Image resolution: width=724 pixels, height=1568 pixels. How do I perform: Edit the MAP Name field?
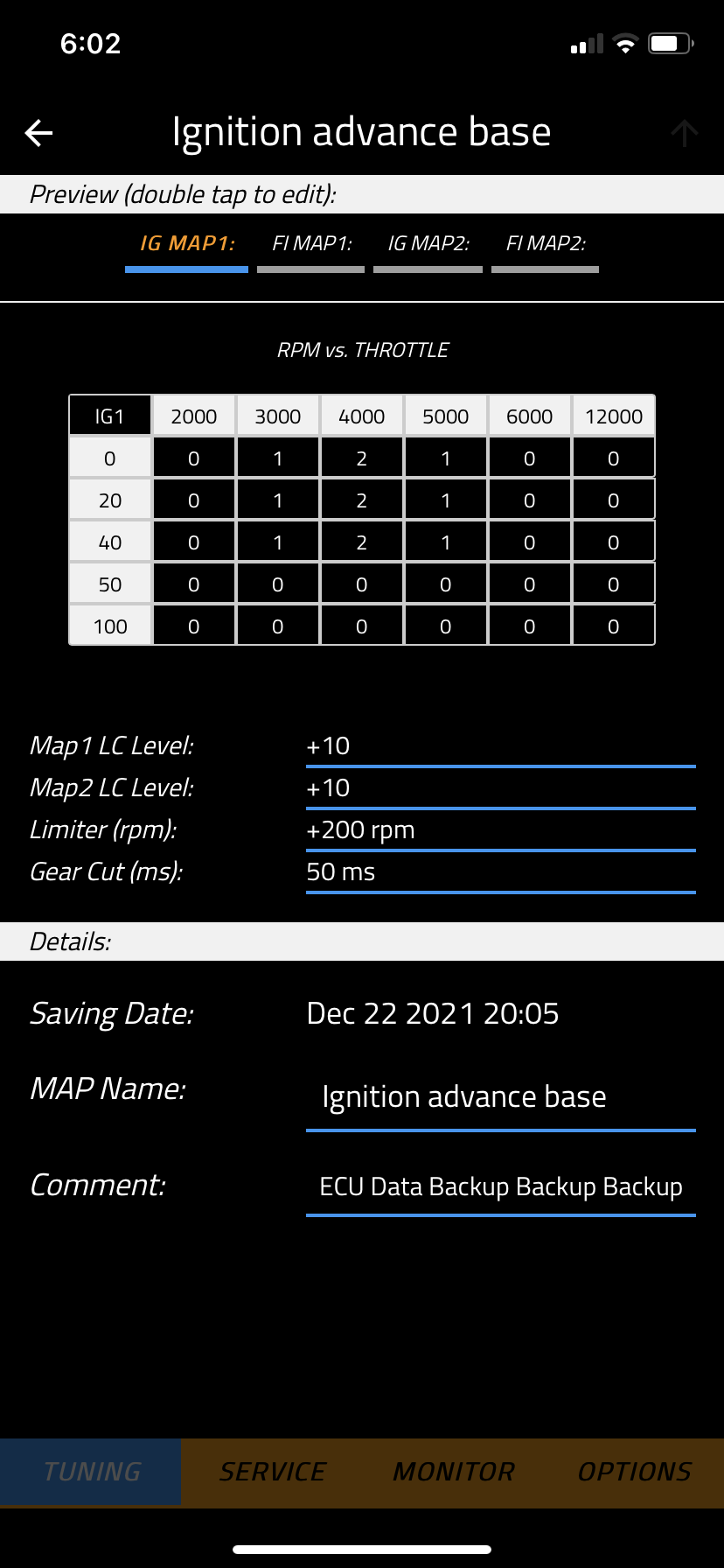click(x=500, y=1097)
